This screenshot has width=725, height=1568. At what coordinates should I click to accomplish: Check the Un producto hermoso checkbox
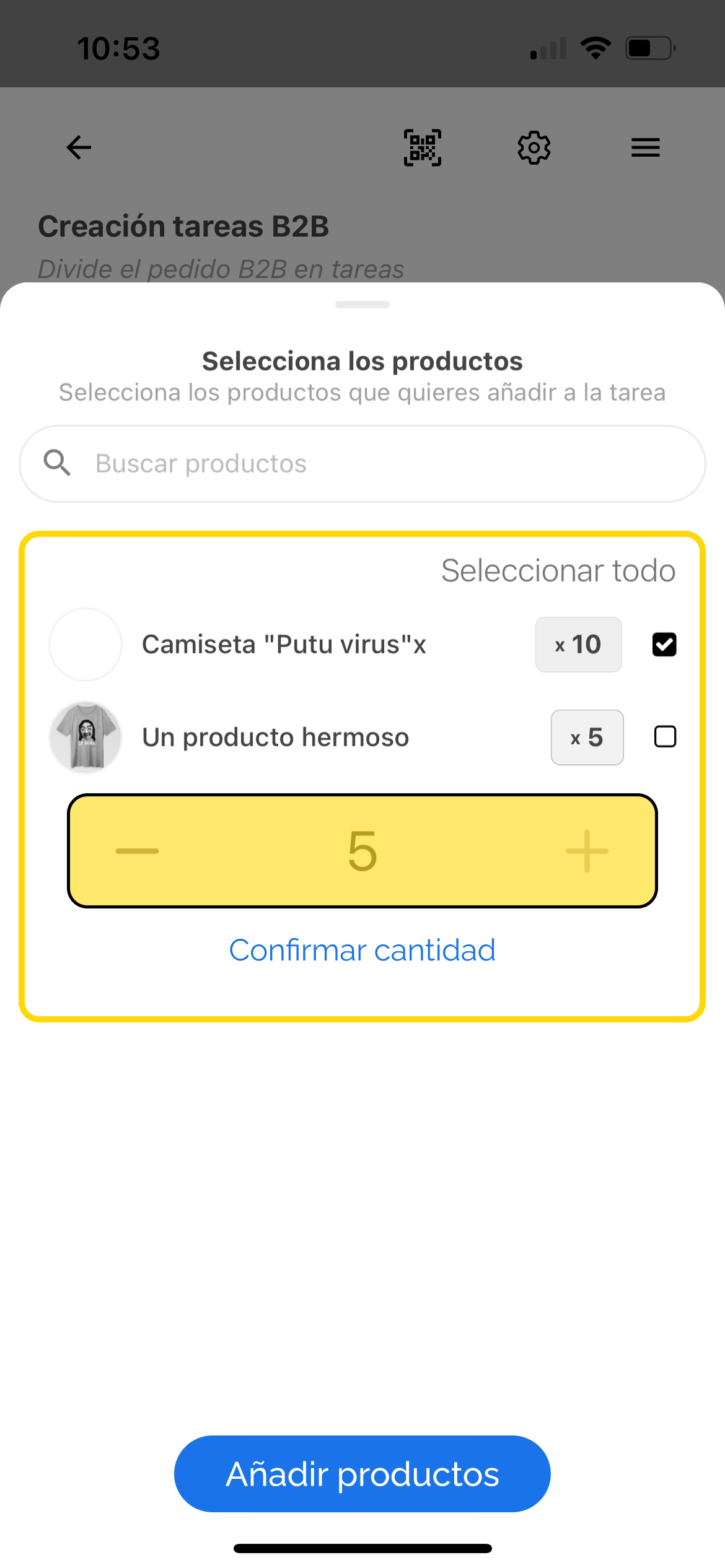pos(664,737)
